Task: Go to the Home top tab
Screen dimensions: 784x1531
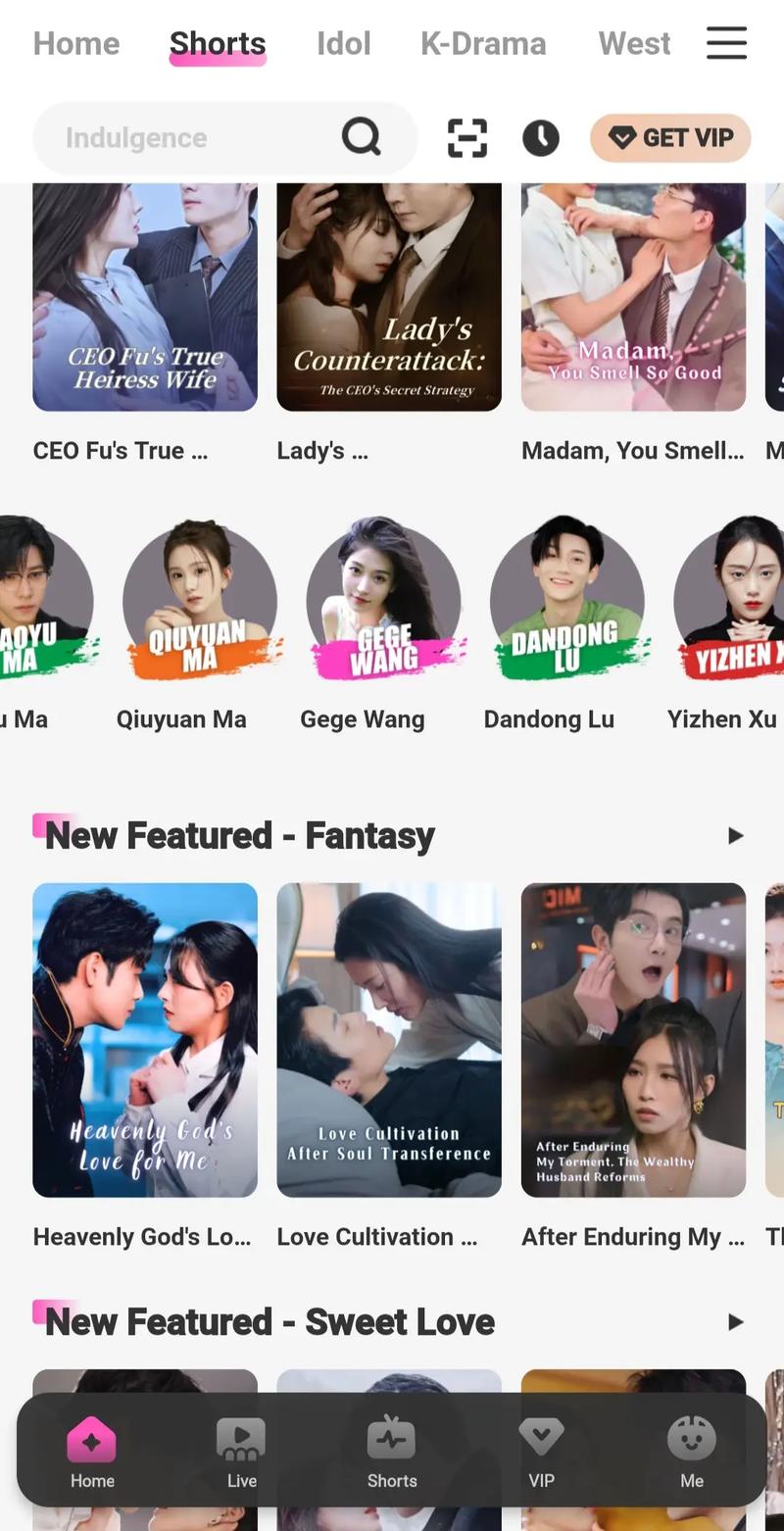Action: click(76, 44)
